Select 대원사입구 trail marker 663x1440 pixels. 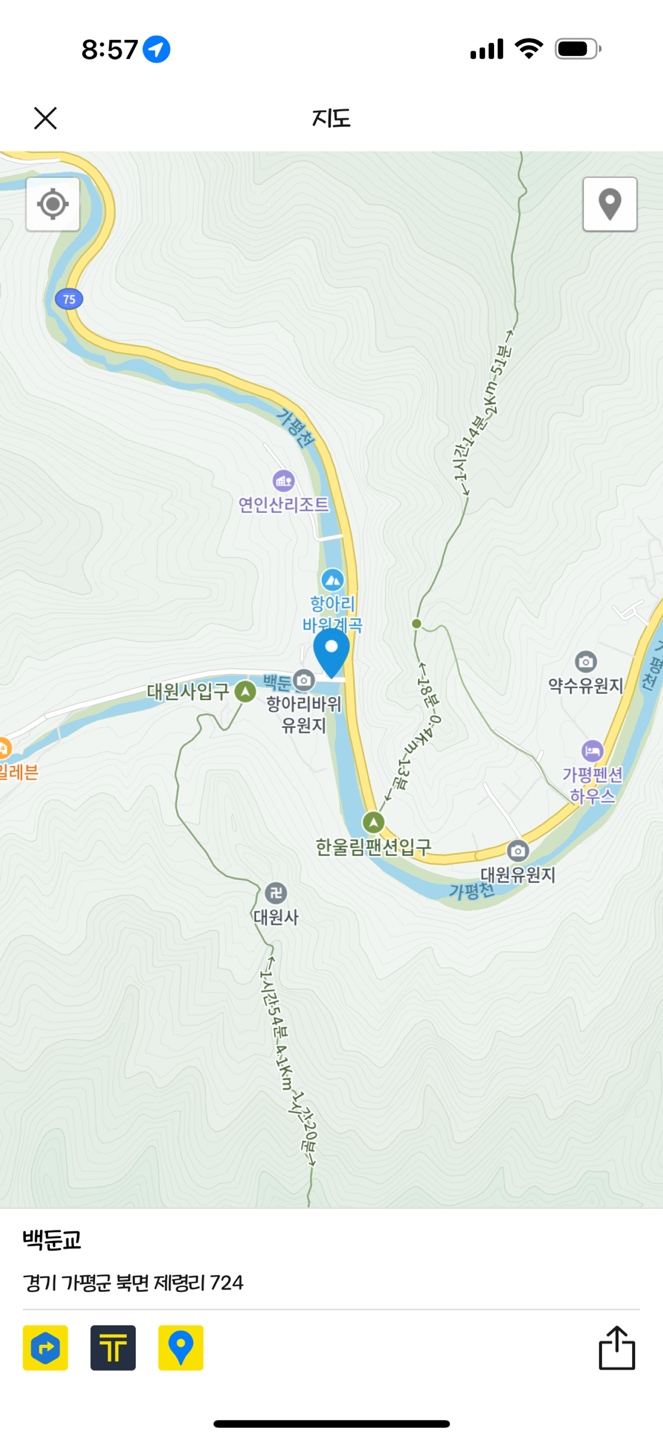click(245, 691)
